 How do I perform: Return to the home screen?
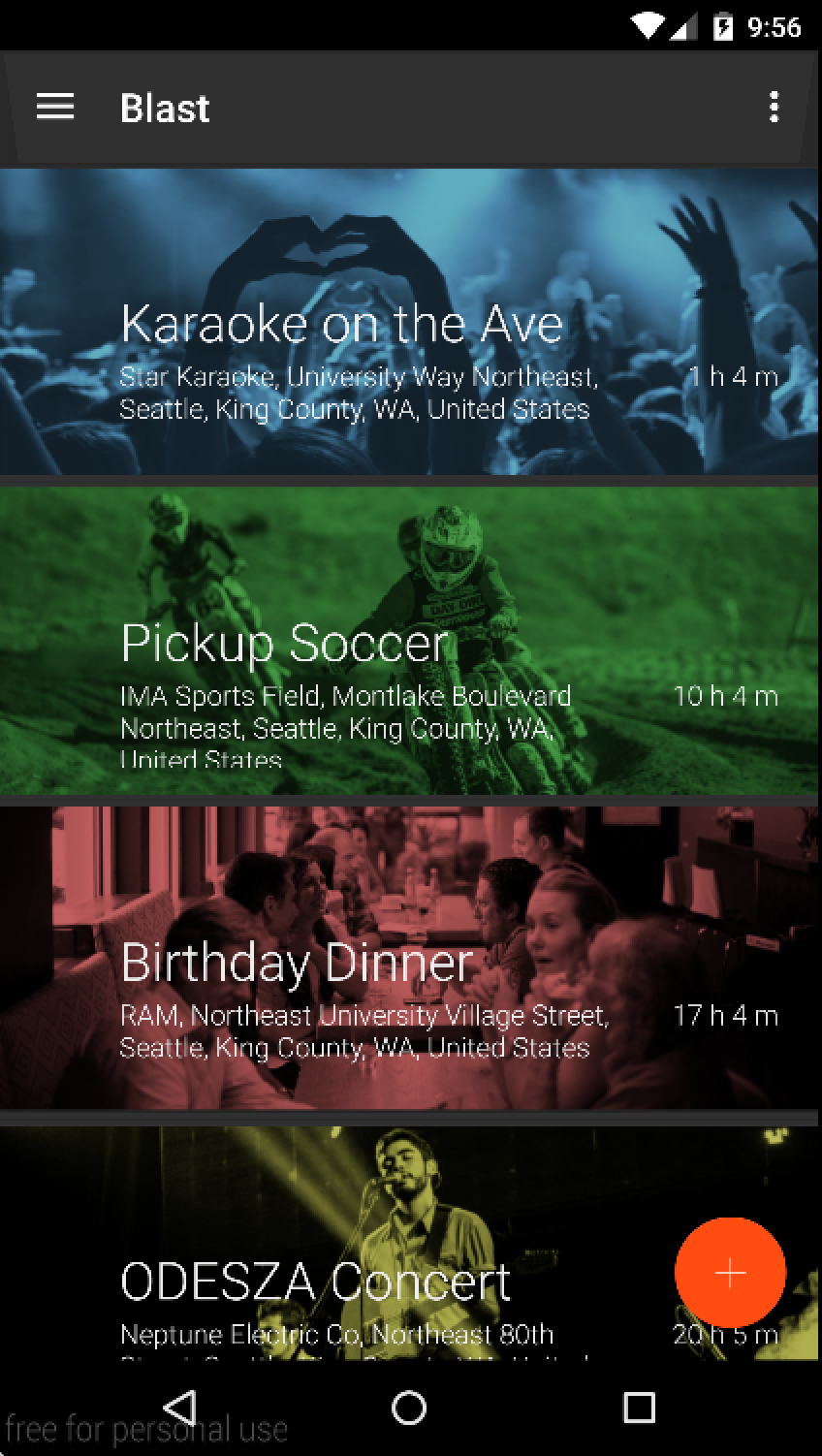pyautogui.click(x=409, y=1408)
